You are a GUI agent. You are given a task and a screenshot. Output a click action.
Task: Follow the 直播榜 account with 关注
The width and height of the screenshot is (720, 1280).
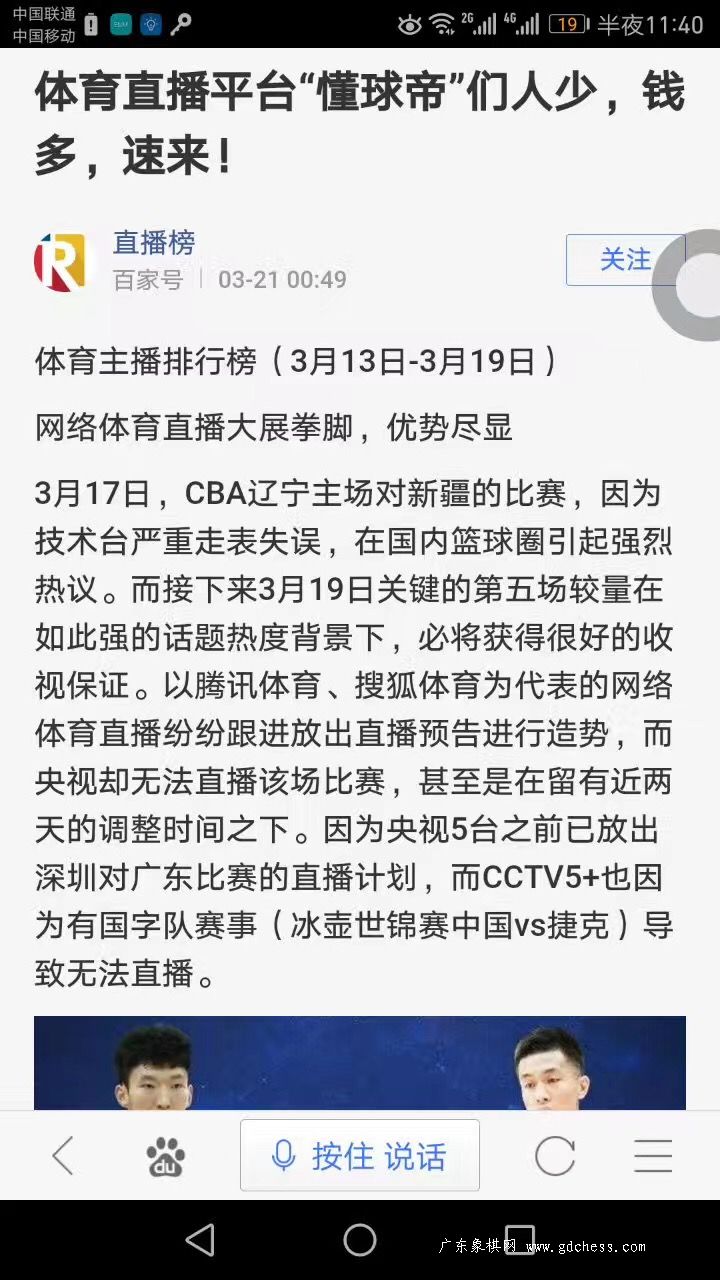point(625,260)
